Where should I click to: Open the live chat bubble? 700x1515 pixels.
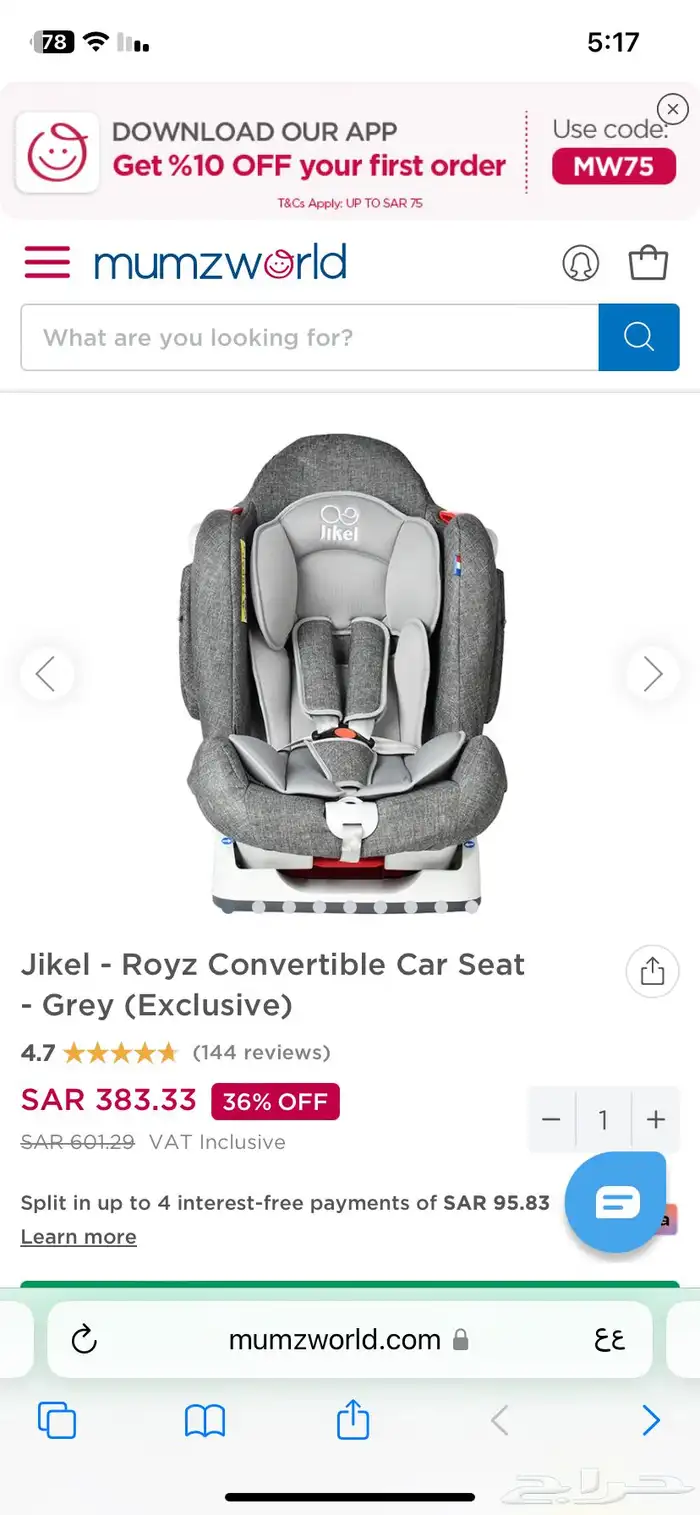coord(616,1203)
